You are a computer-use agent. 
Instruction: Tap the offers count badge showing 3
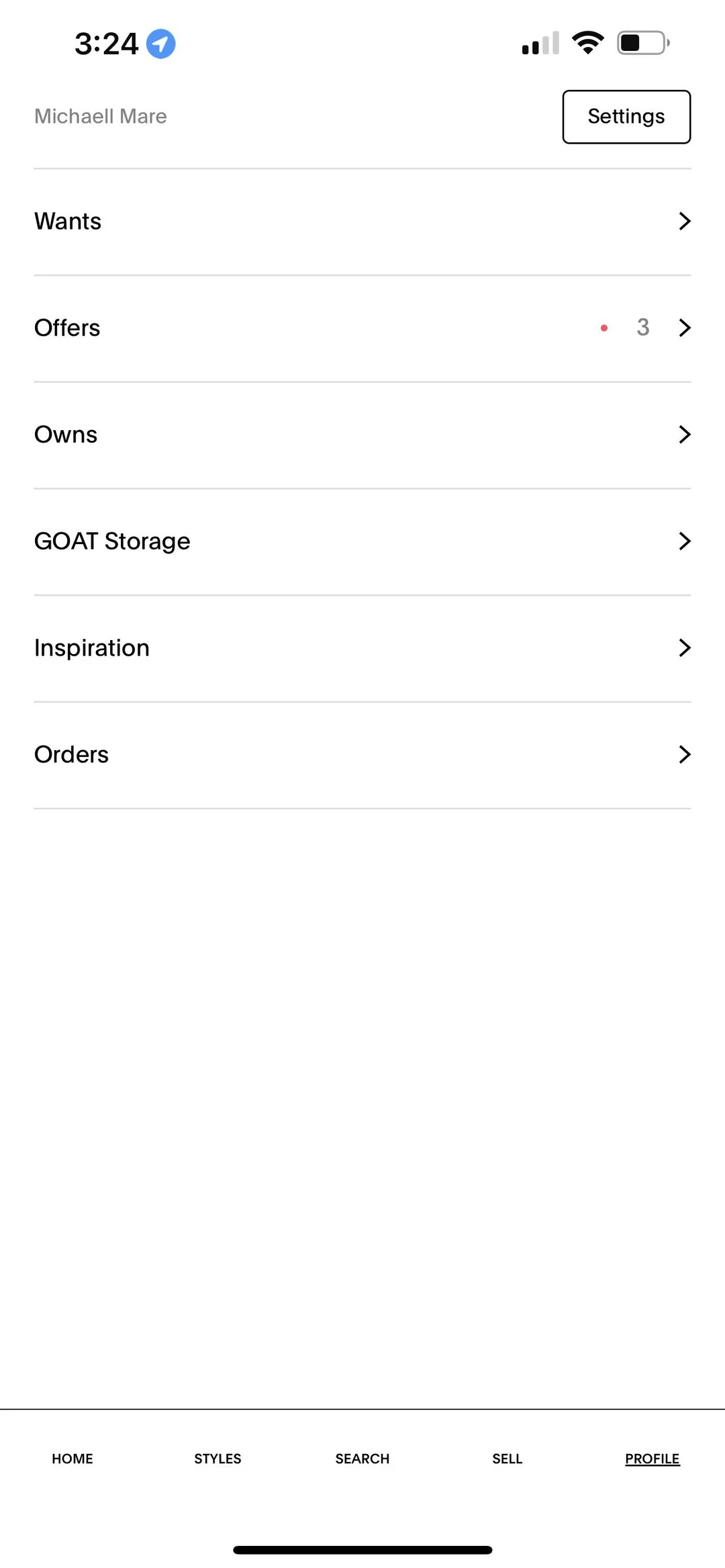[x=642, y=327]
